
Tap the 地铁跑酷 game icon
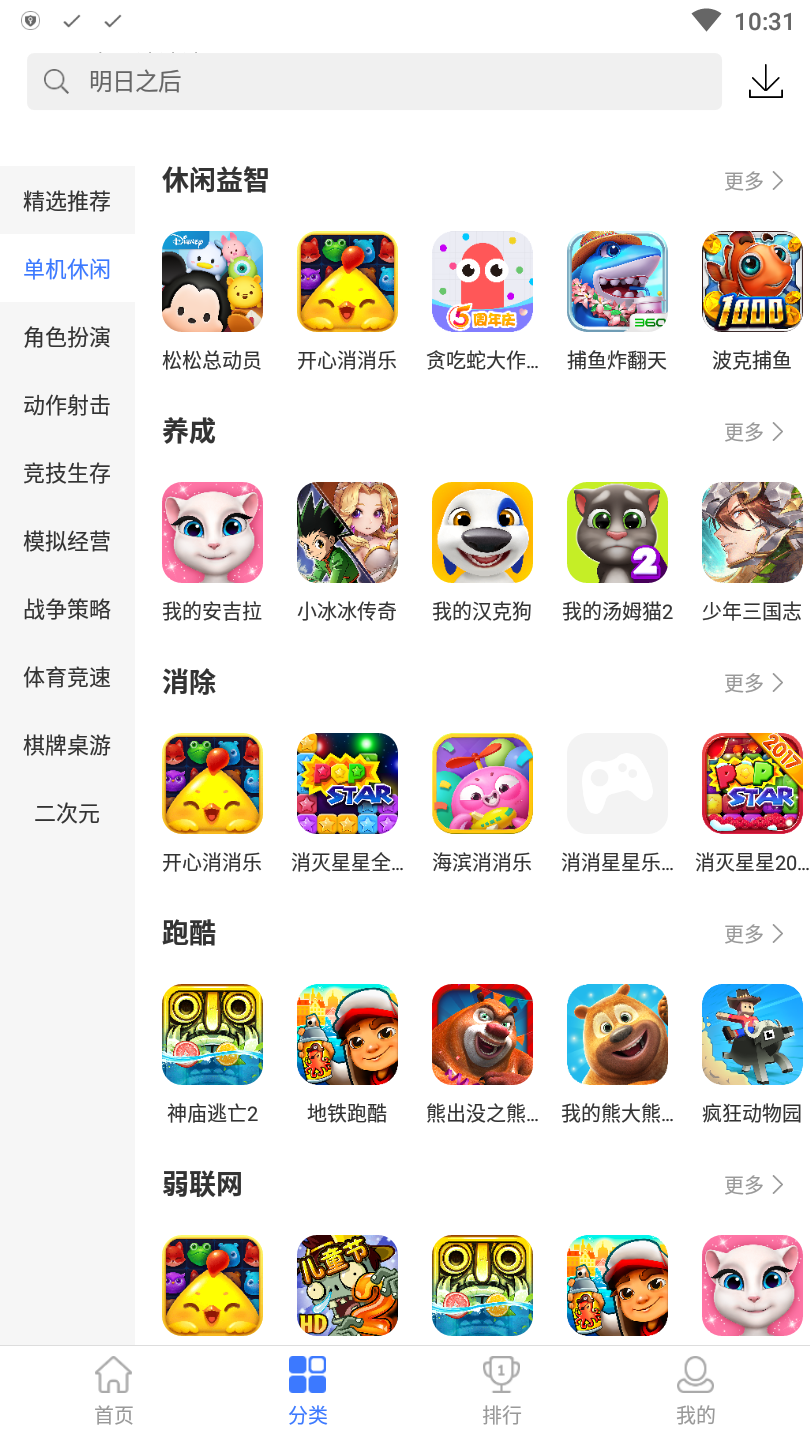tap(347, 1034)
